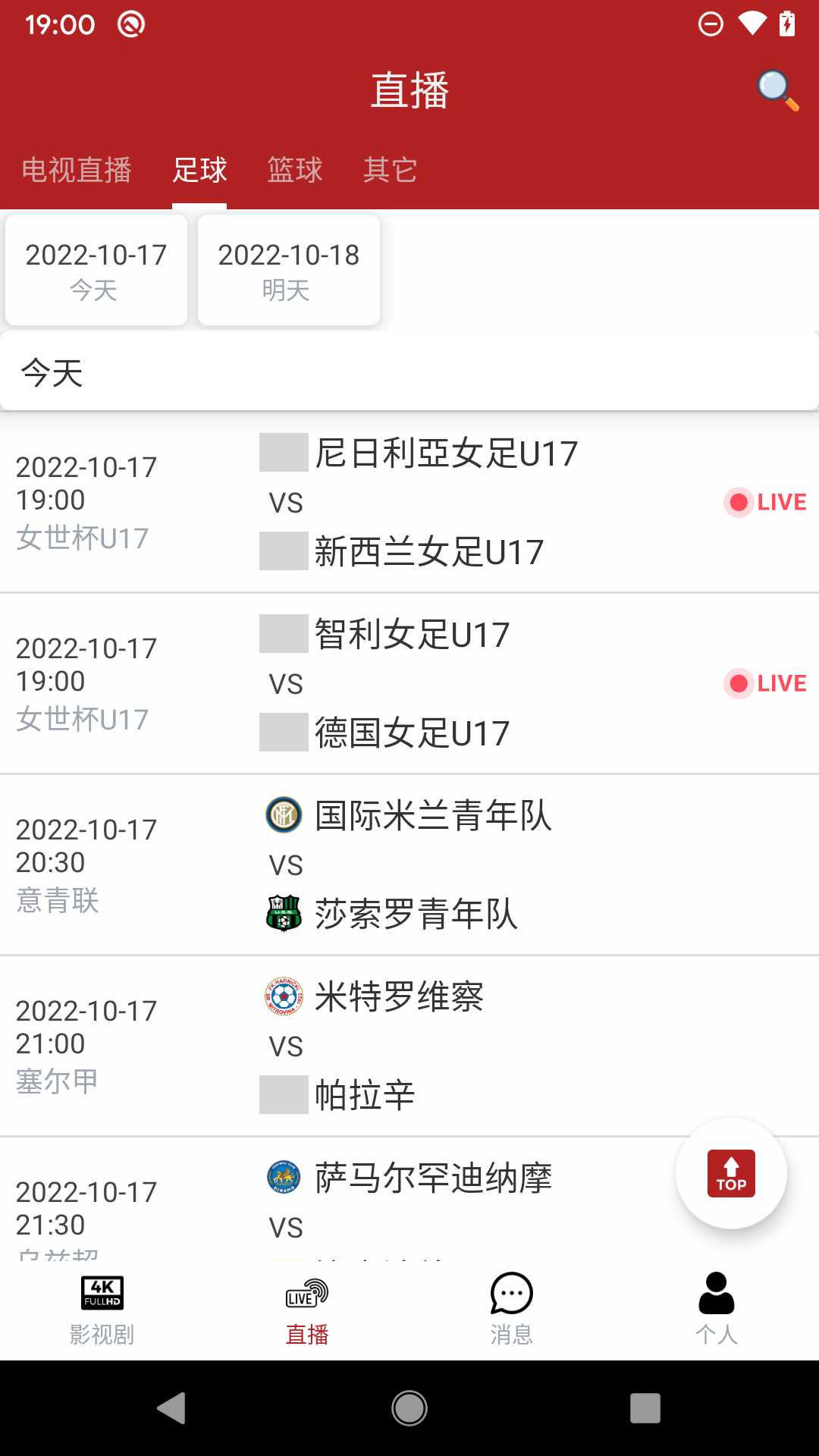The height and width of the screenshot is (1456, 819).
Task: Tap the TOP back-to-top button
Action: (x=731, y=1173)
